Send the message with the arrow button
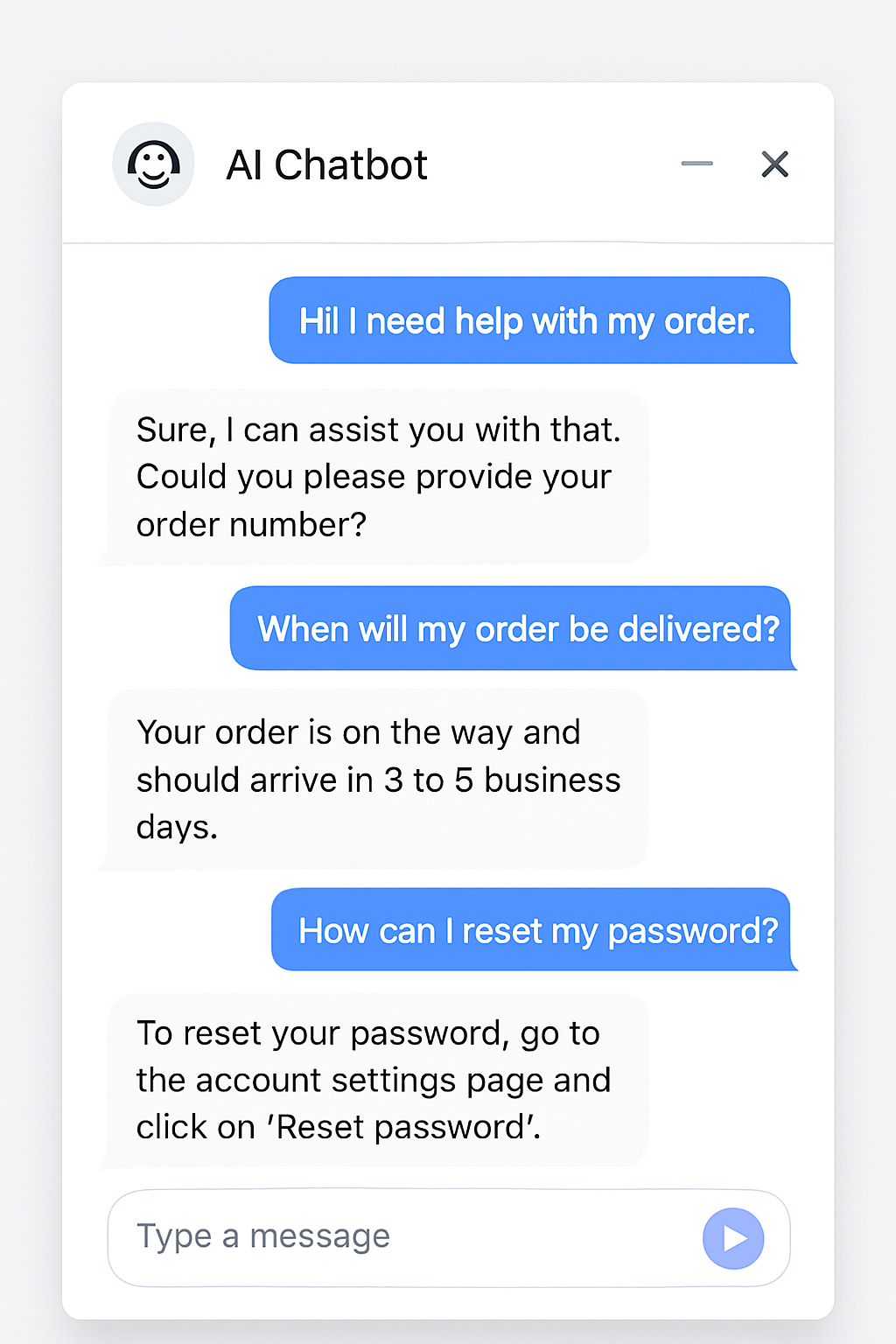The height and width of the screenshot is (1344, 896). pyautogui.click(x=733, y=1238)
